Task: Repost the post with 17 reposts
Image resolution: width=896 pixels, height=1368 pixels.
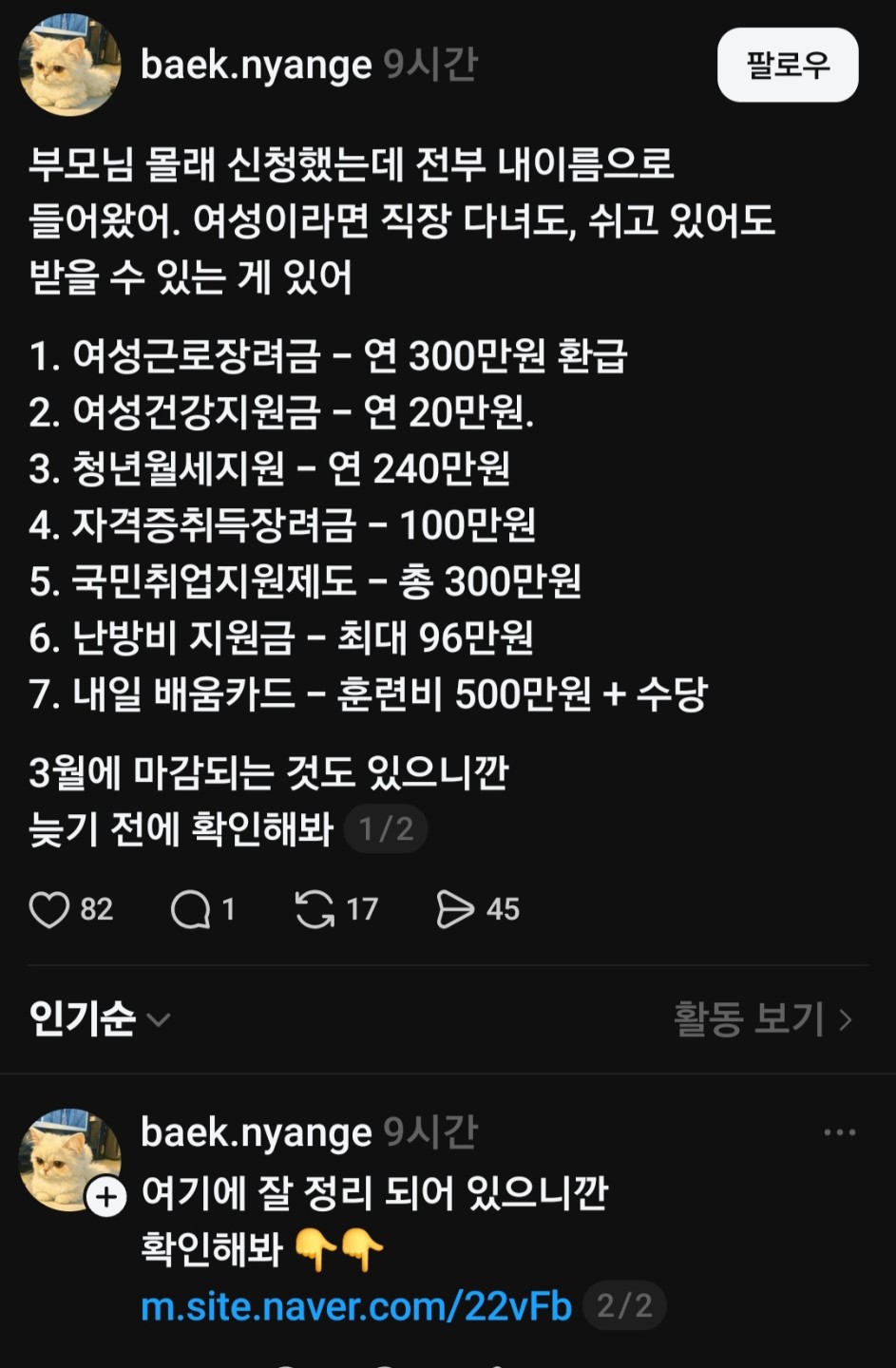Action: tap(315, 909)
